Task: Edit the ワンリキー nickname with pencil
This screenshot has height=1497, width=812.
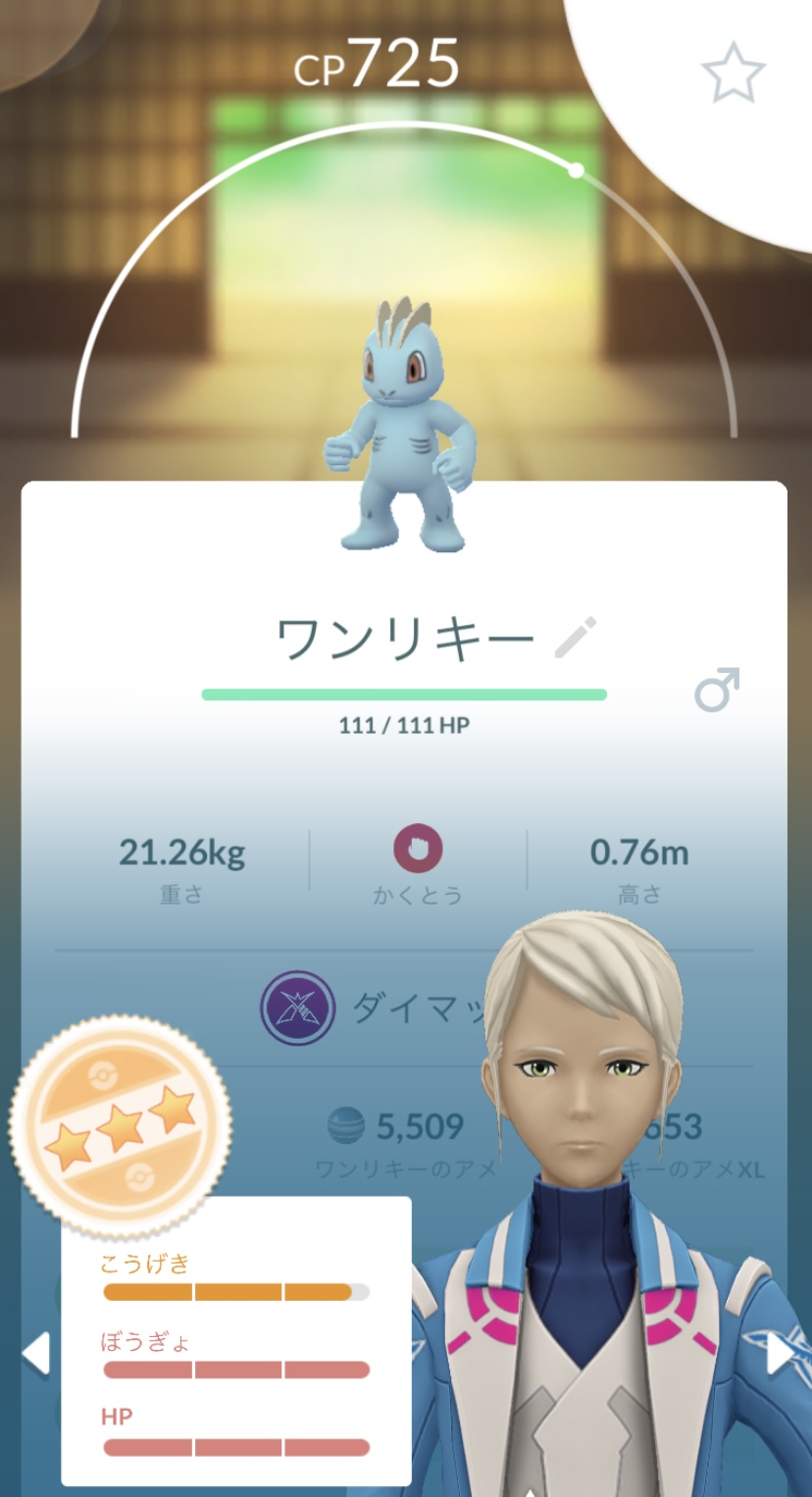Action: click(x=576, y=638)
